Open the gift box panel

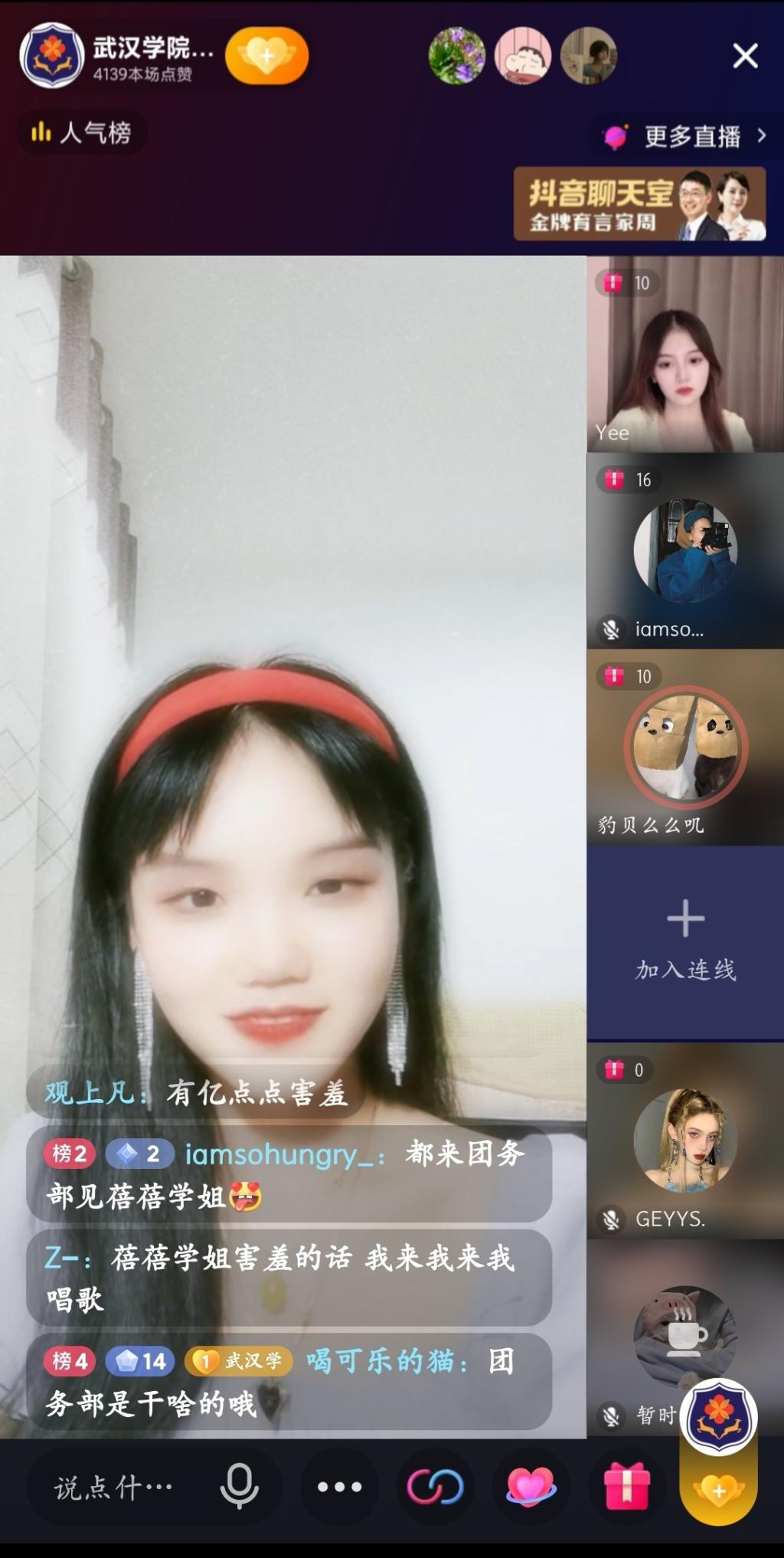(x=626, y=1486)
